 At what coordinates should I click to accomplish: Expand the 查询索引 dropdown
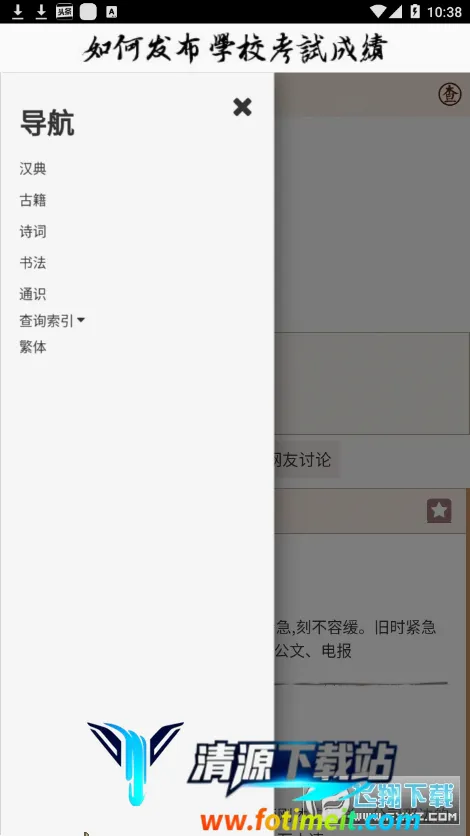coord(52,321)
